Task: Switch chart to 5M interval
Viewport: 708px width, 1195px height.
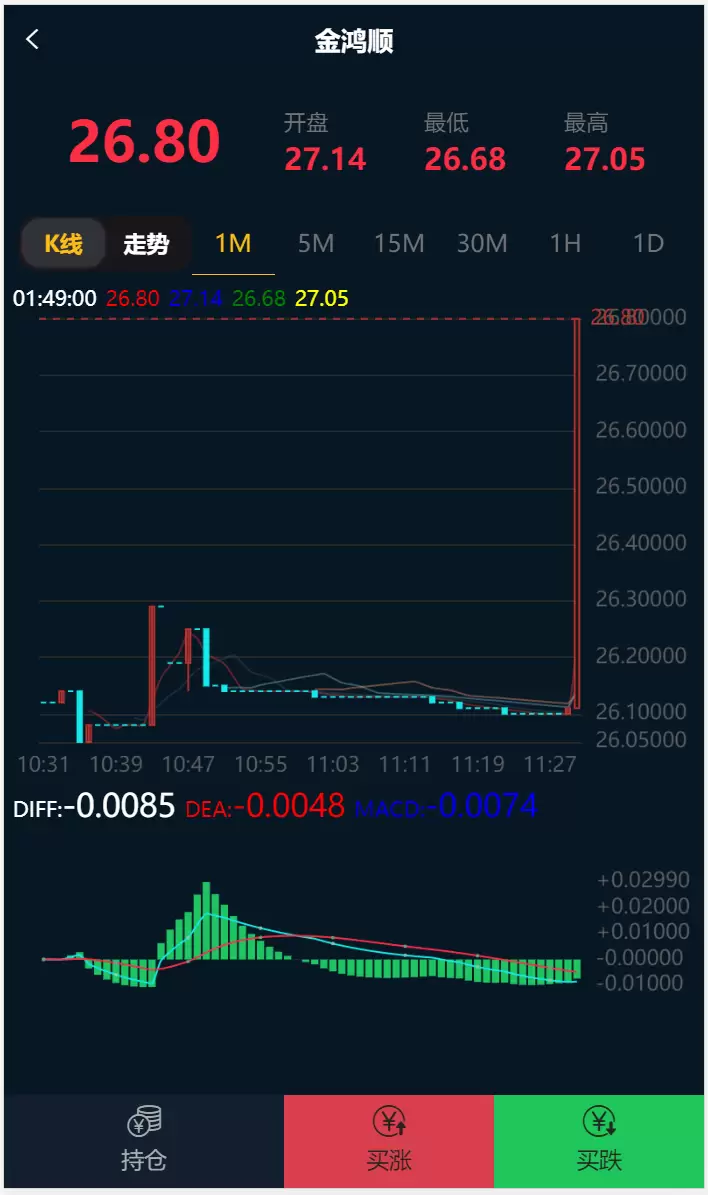Action: point(316,244)
